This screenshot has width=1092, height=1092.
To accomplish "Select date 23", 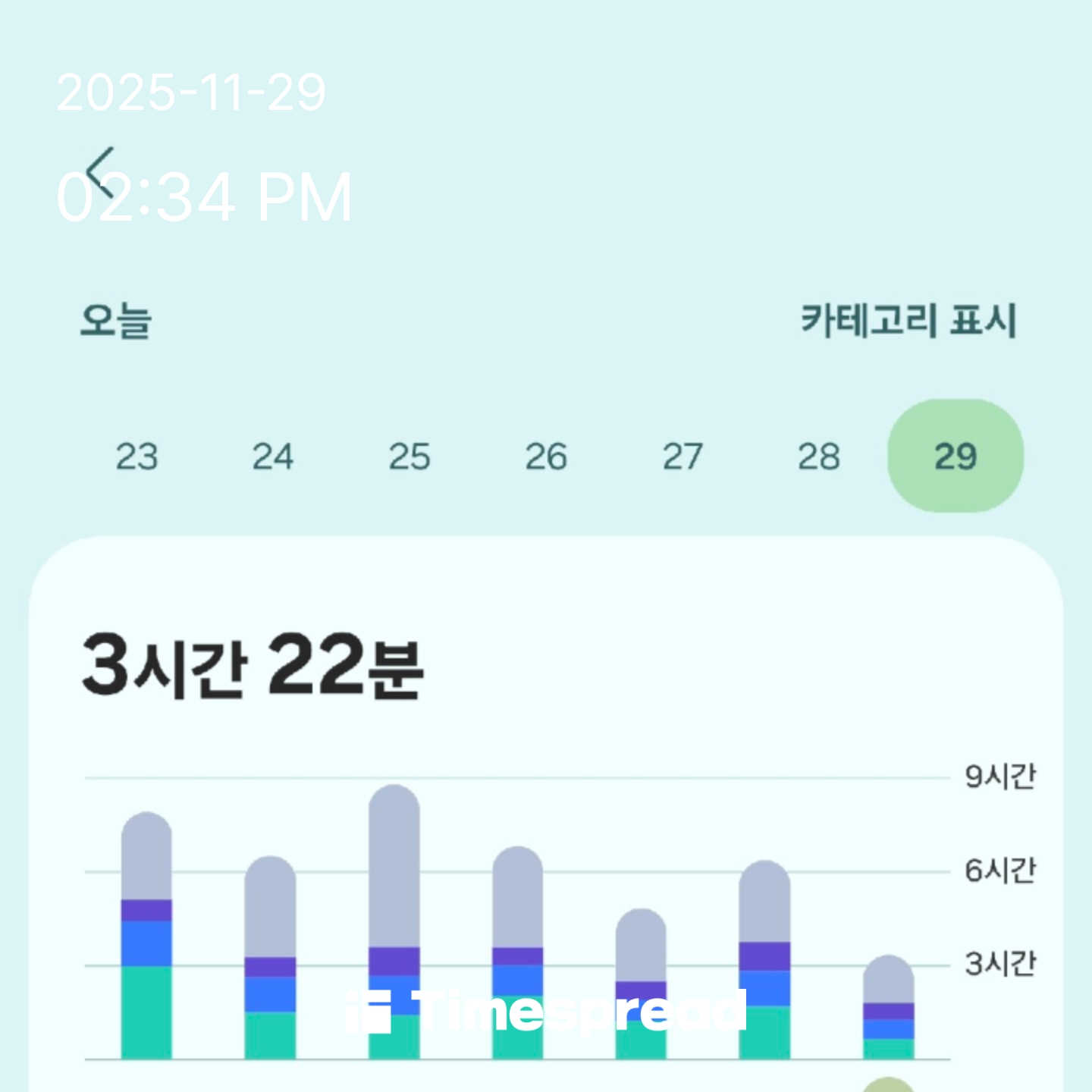I will point(136,457).
